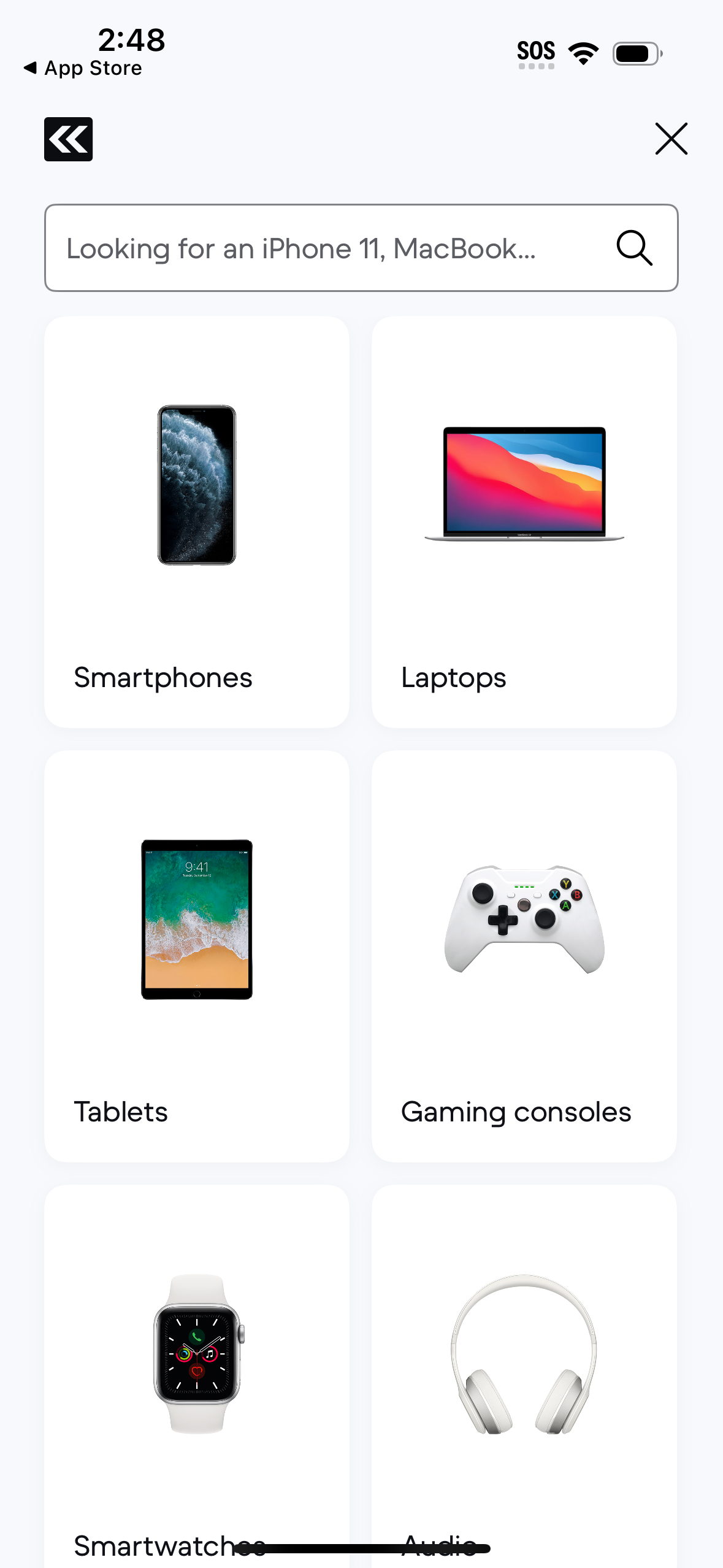This screenshot has width=723, height=1568.
Task: Click the headphones image in Audio card
Action: pyautogui.click(x=524, y=1350)
